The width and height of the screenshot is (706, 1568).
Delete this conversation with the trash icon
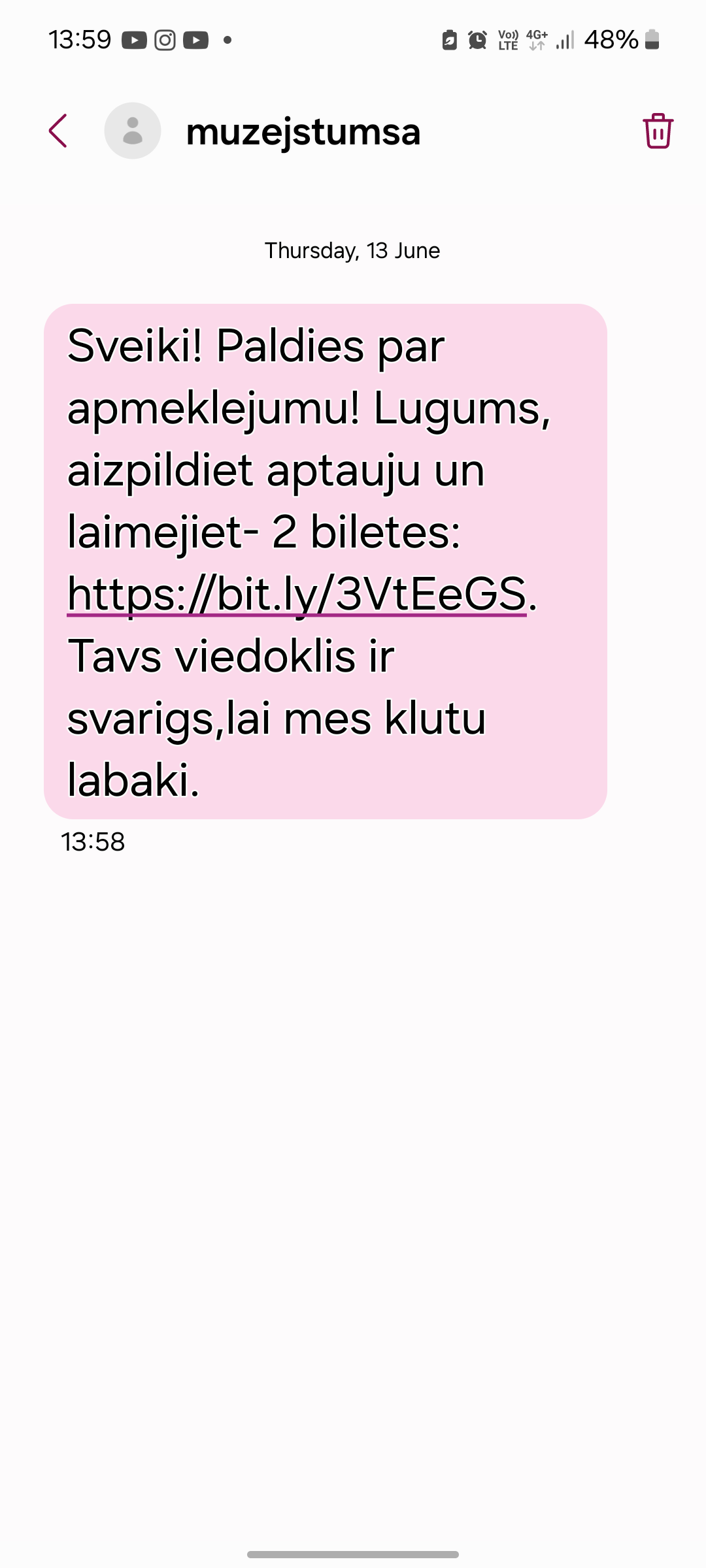point(658,131)
